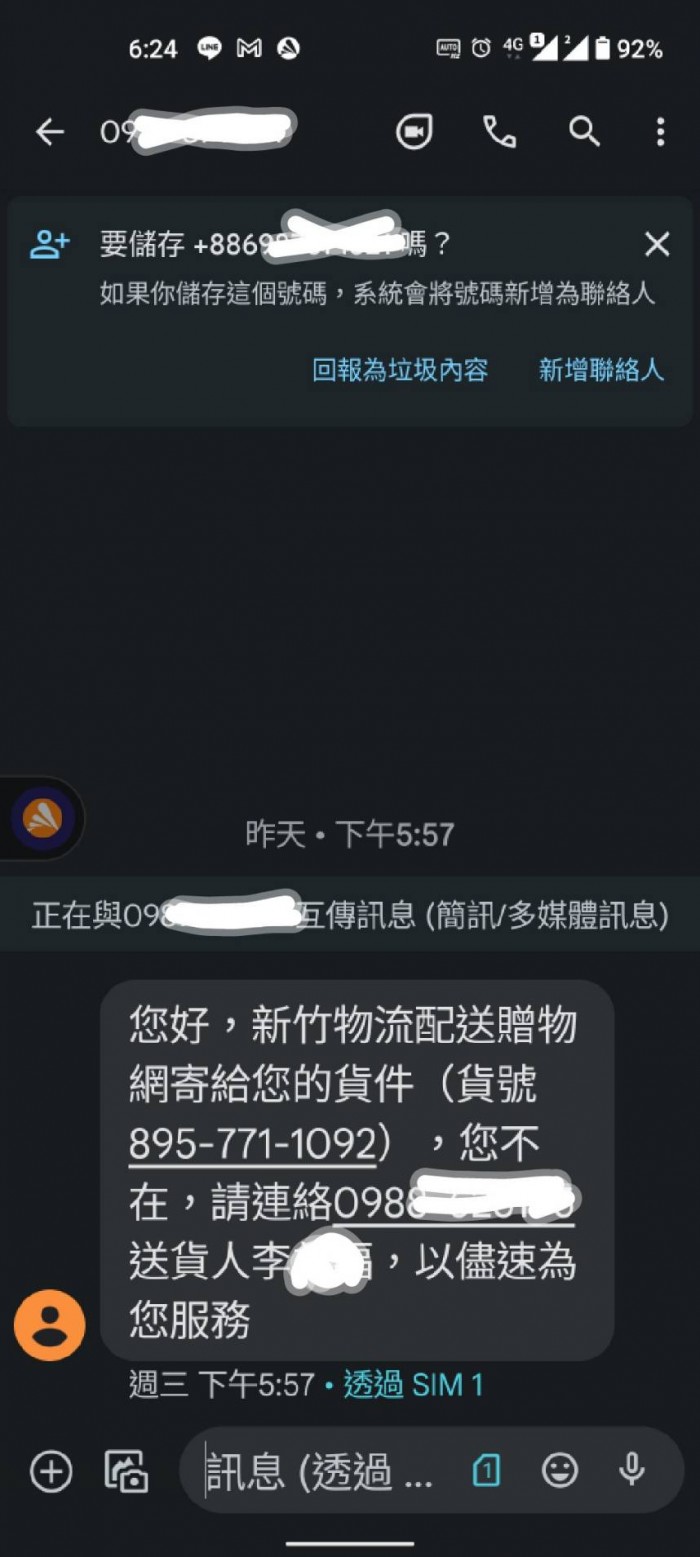This screenshot has width=700, height=1557.
Task: Tap 新增聯絡人 to add contact
Action: point(601,370)
